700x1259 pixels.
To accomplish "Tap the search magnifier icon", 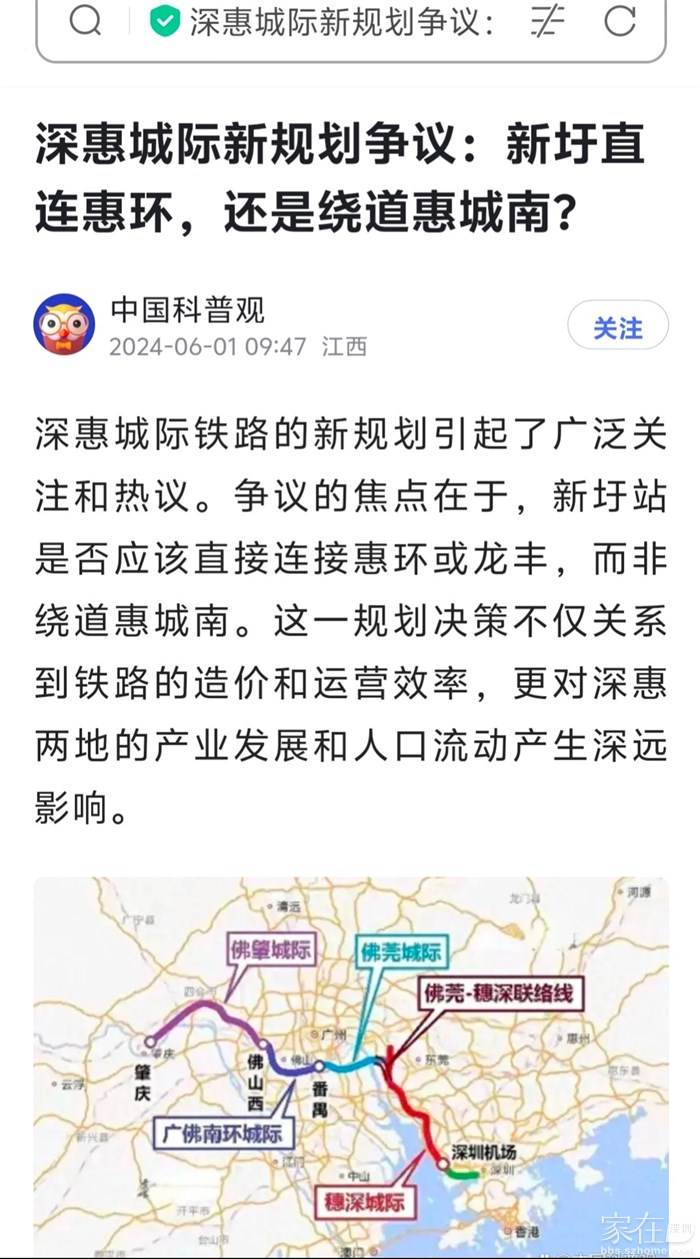I will coord(86,20).
